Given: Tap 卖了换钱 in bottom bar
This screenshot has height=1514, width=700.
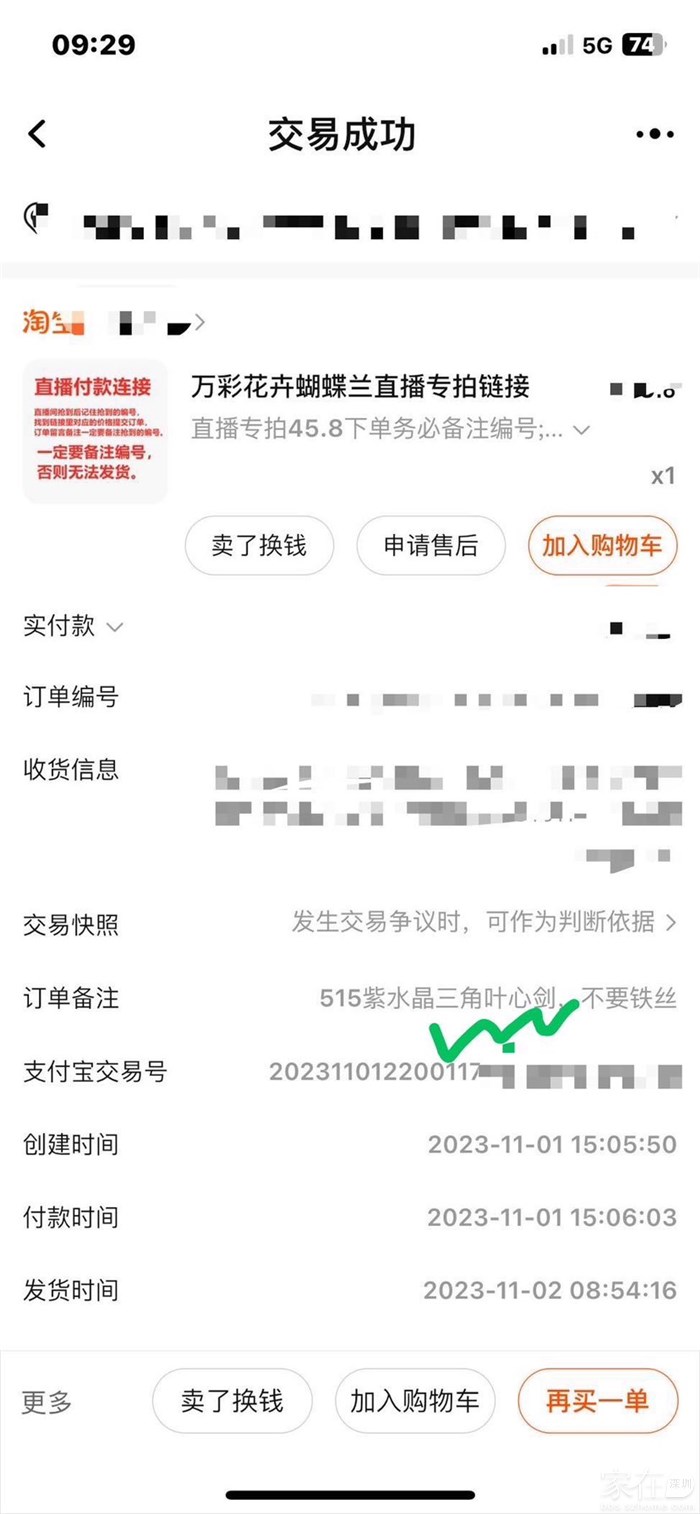Looking at the screenshot, I should [x=232, y=1401].
